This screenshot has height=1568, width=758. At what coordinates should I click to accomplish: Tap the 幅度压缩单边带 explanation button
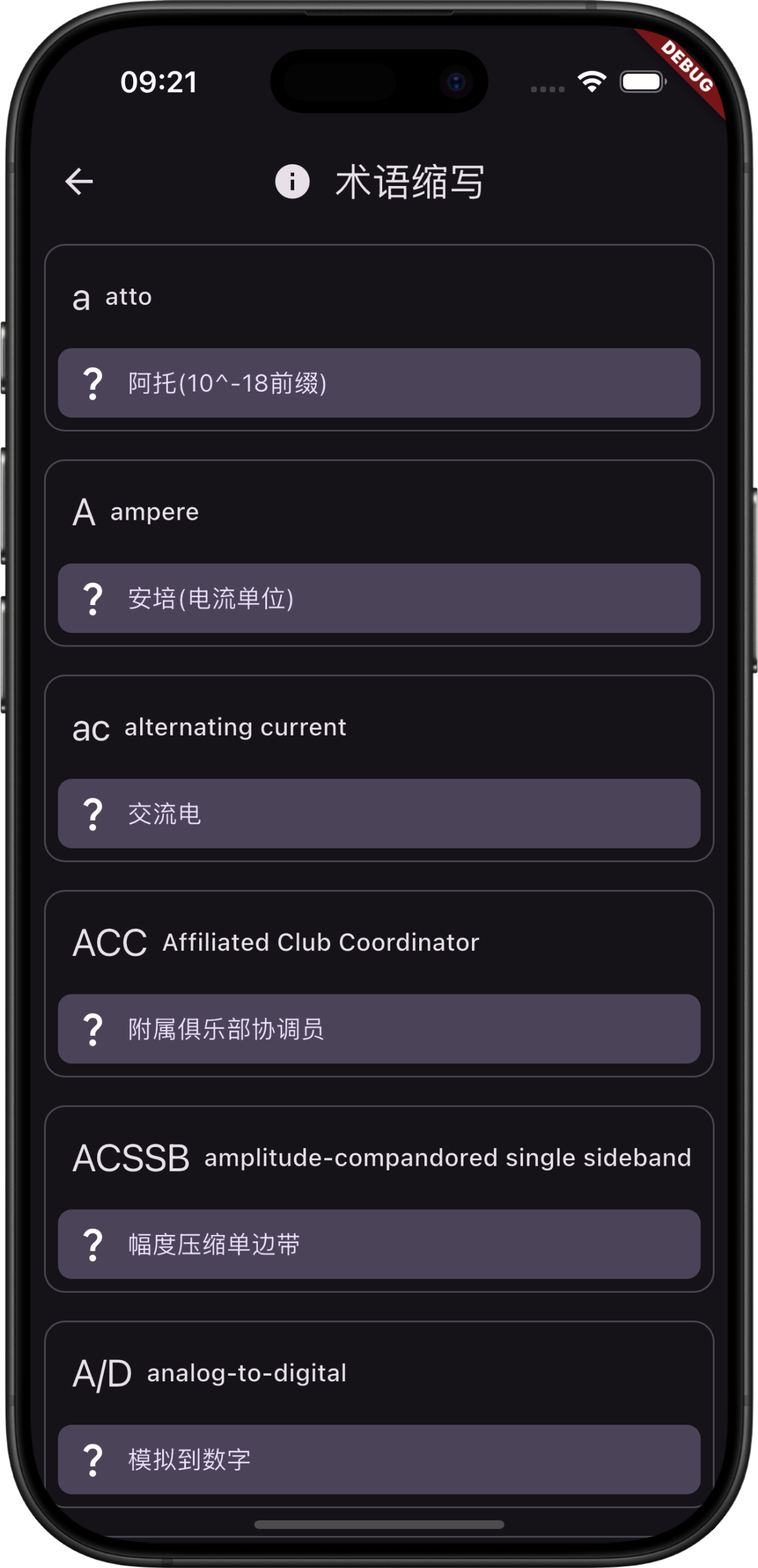(x=379, y=1244)
